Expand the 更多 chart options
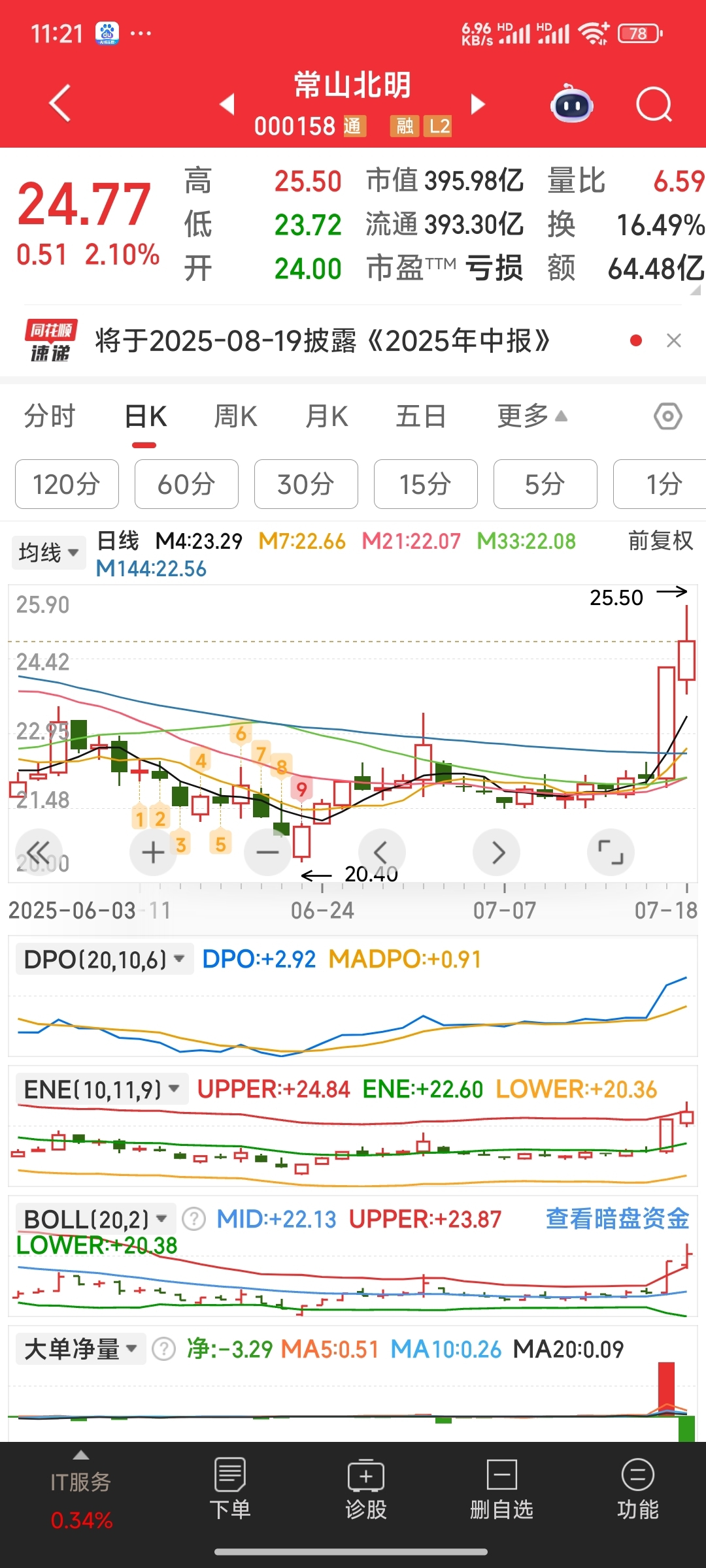 pyautogui.click(x=532, y=416)
